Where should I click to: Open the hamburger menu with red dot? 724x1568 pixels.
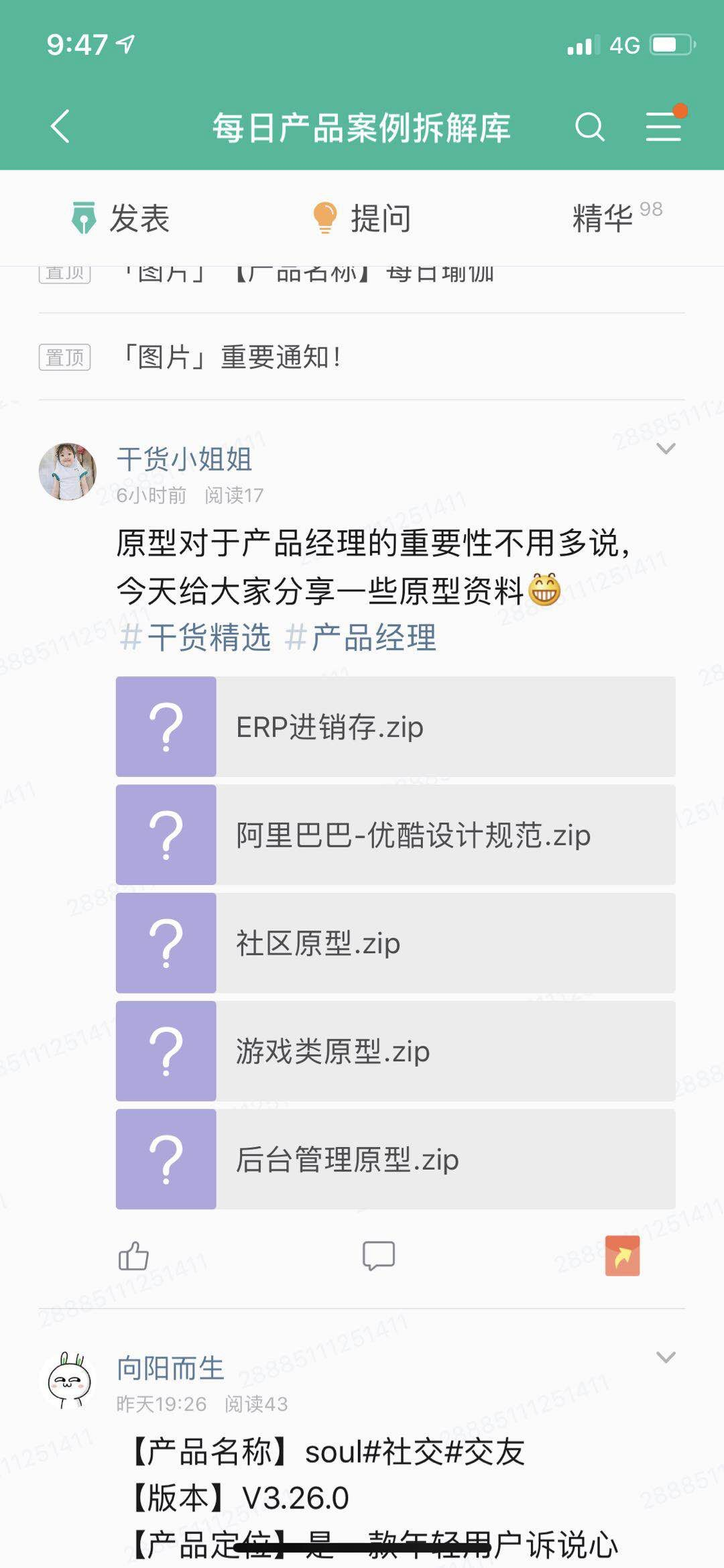664,126
